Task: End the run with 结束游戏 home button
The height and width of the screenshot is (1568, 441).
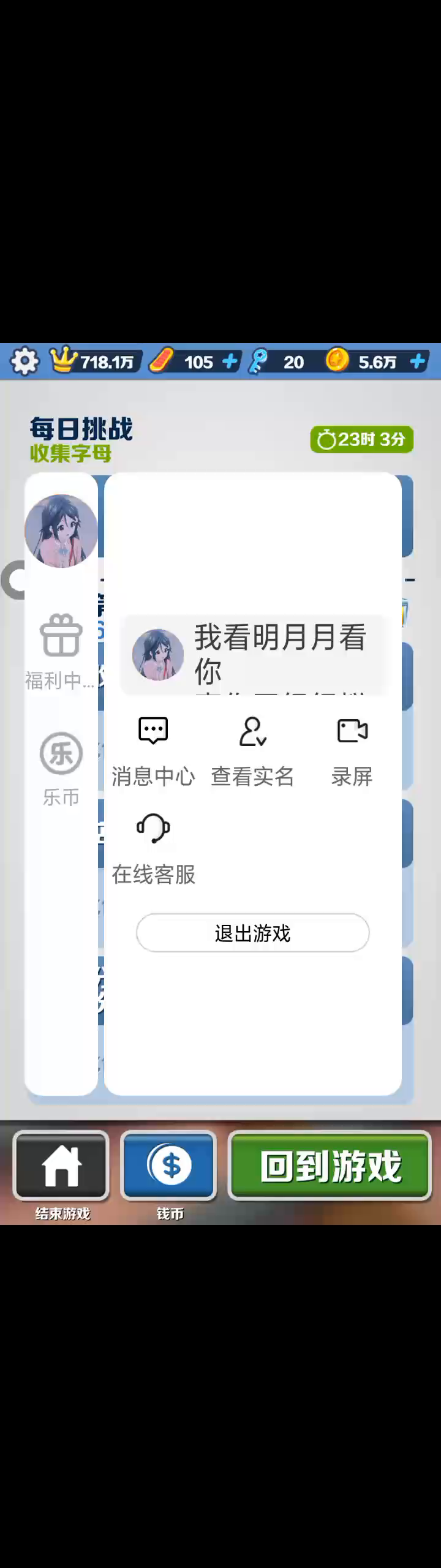Action: click(x=61, y=1166)
